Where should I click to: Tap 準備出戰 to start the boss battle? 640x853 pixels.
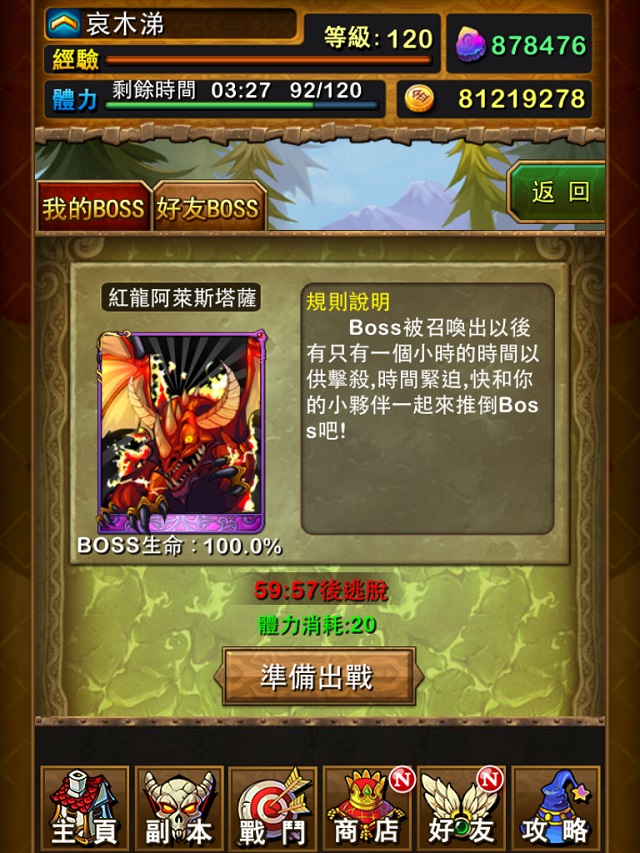pyautogui.click(x=318, y=677)
